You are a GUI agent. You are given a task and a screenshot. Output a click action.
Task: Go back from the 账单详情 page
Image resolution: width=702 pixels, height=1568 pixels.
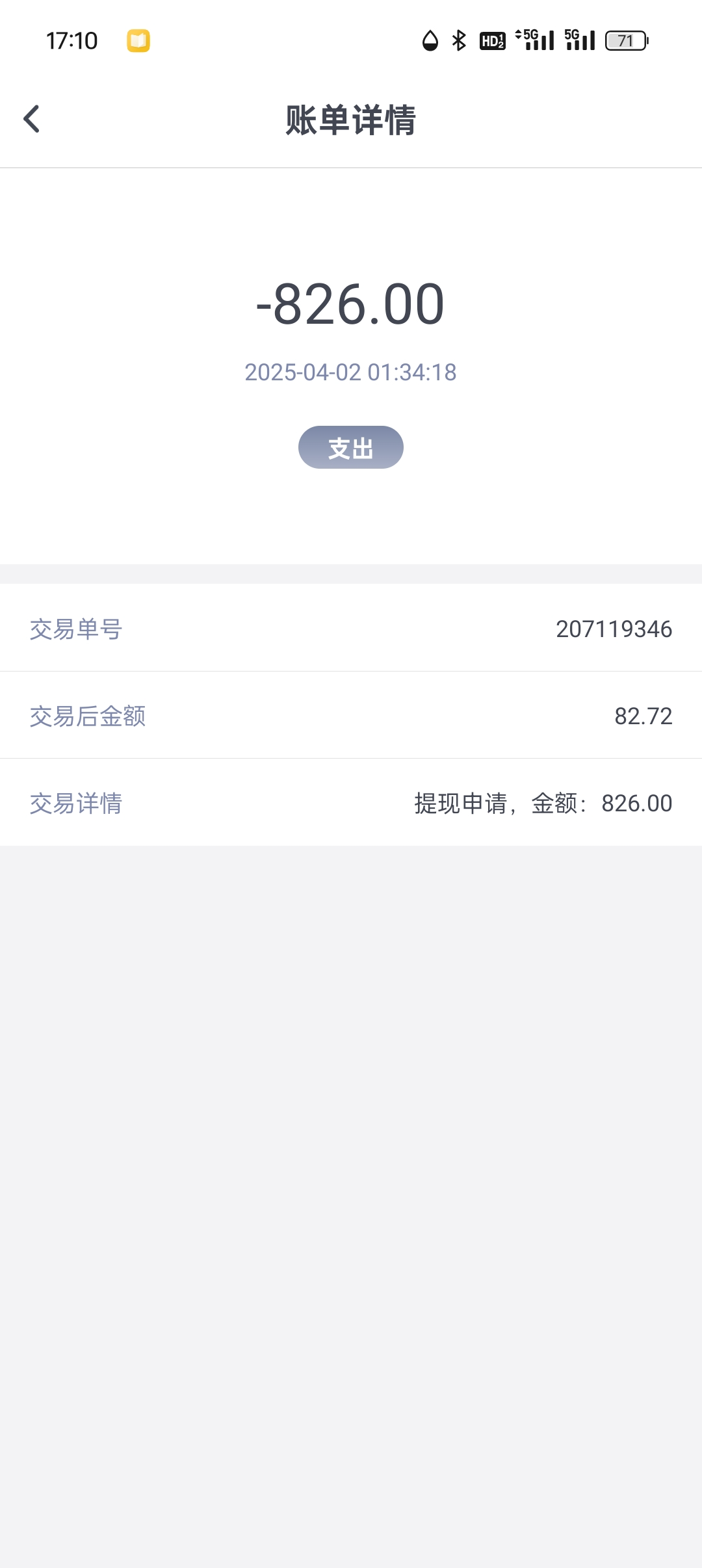[31, 119]
